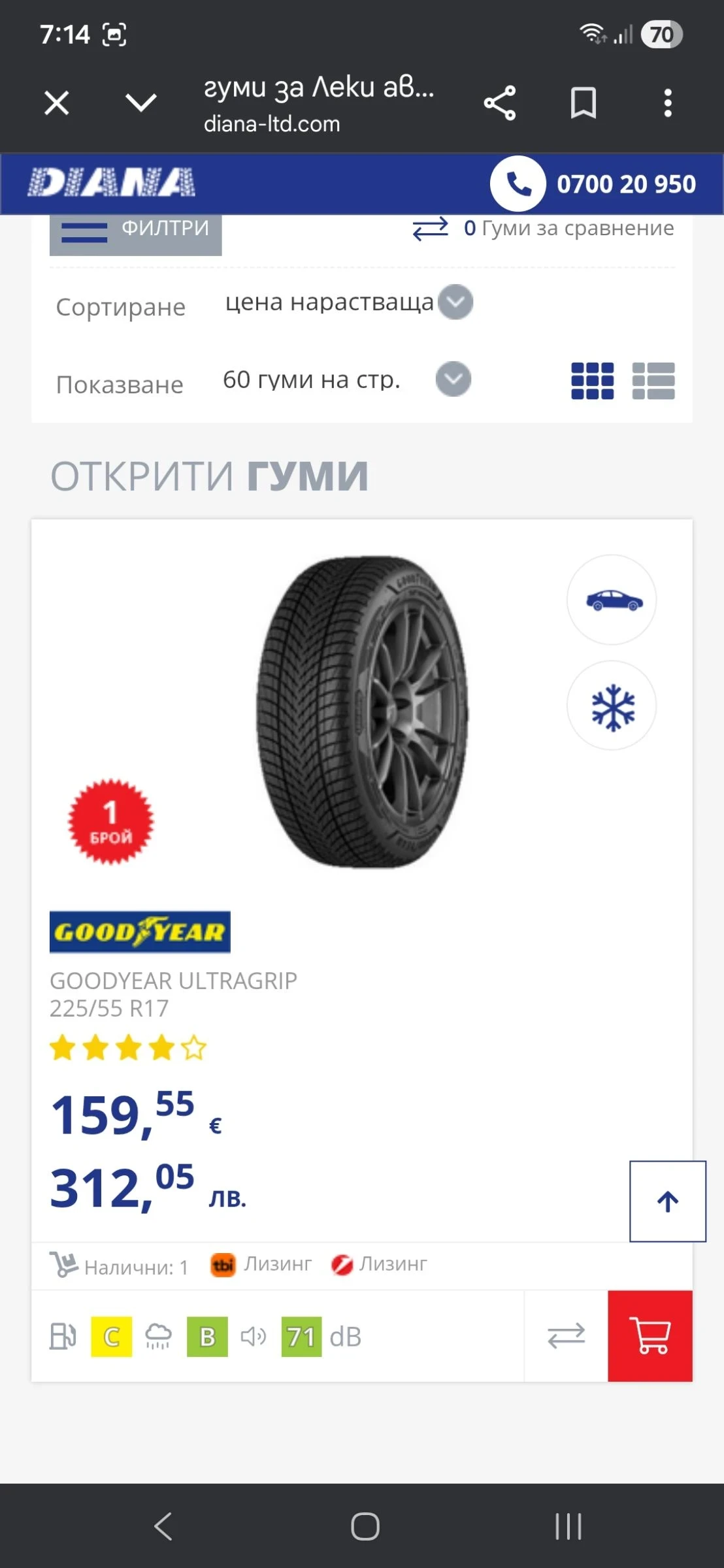
Task: Share the page using the share icon
Action: [x=498, y=101]
